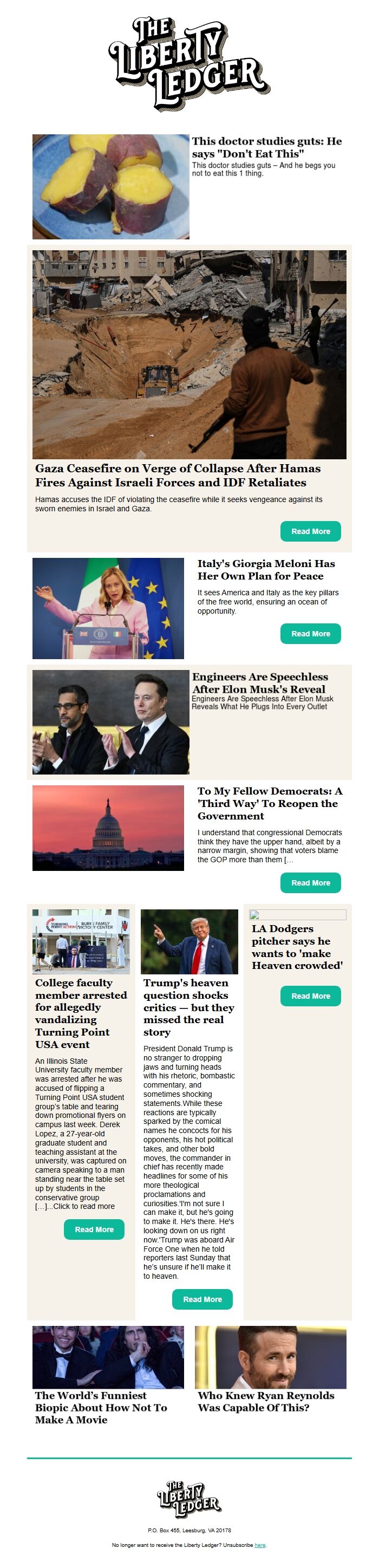Read more on Giorgia Meloni's peace plan

[310, 634]
